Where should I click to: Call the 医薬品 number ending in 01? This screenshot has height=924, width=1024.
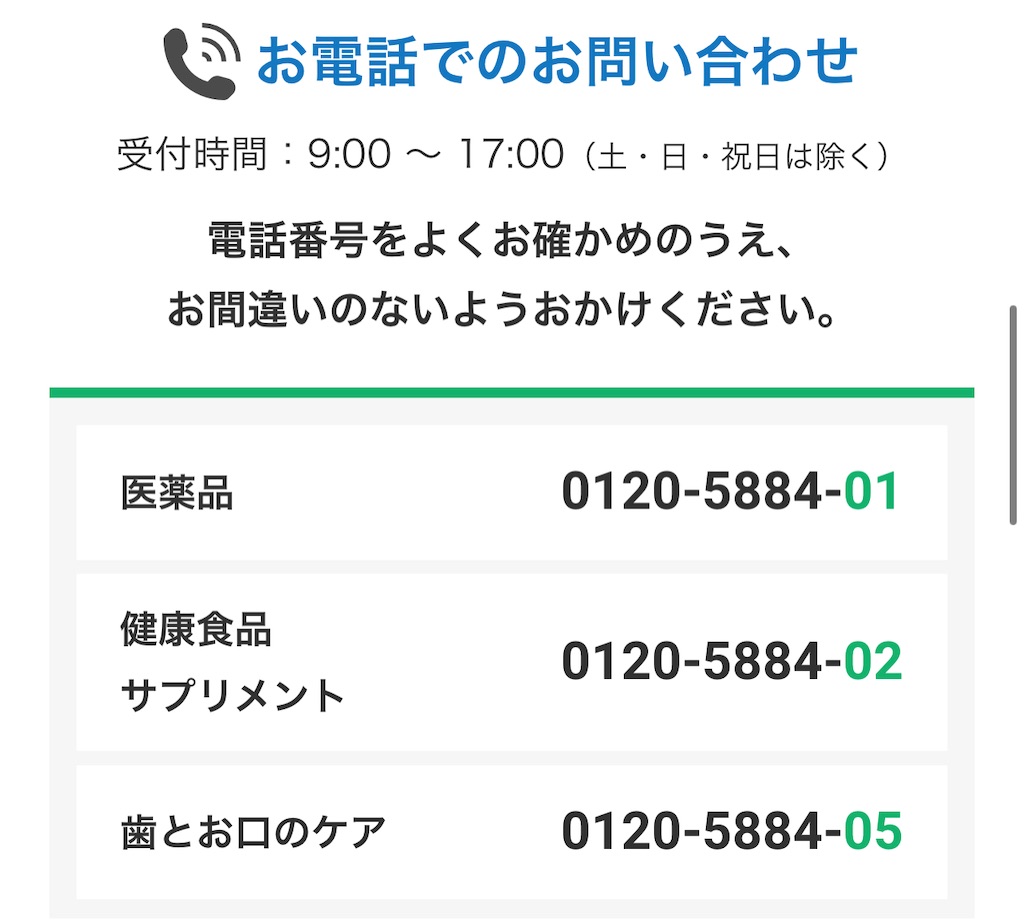[x=731, y=492]
